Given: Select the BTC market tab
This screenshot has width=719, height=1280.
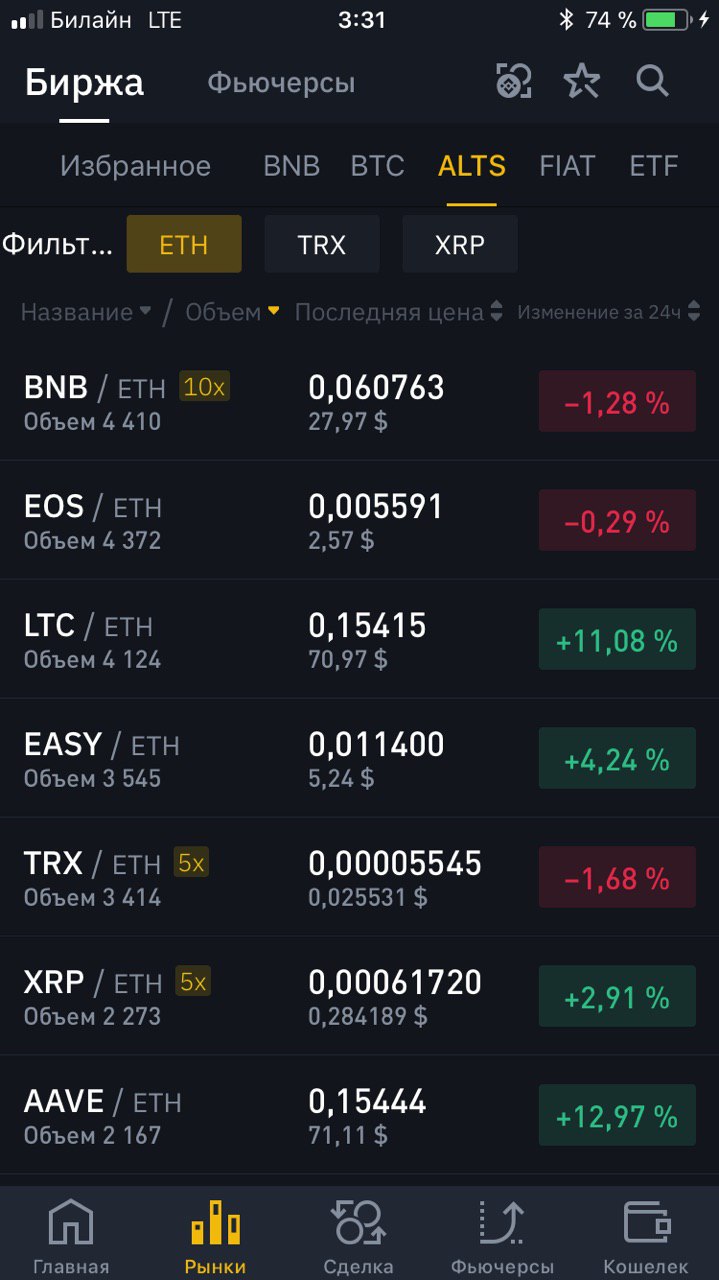Looking at the screenshot, I should tap(378, 166).
